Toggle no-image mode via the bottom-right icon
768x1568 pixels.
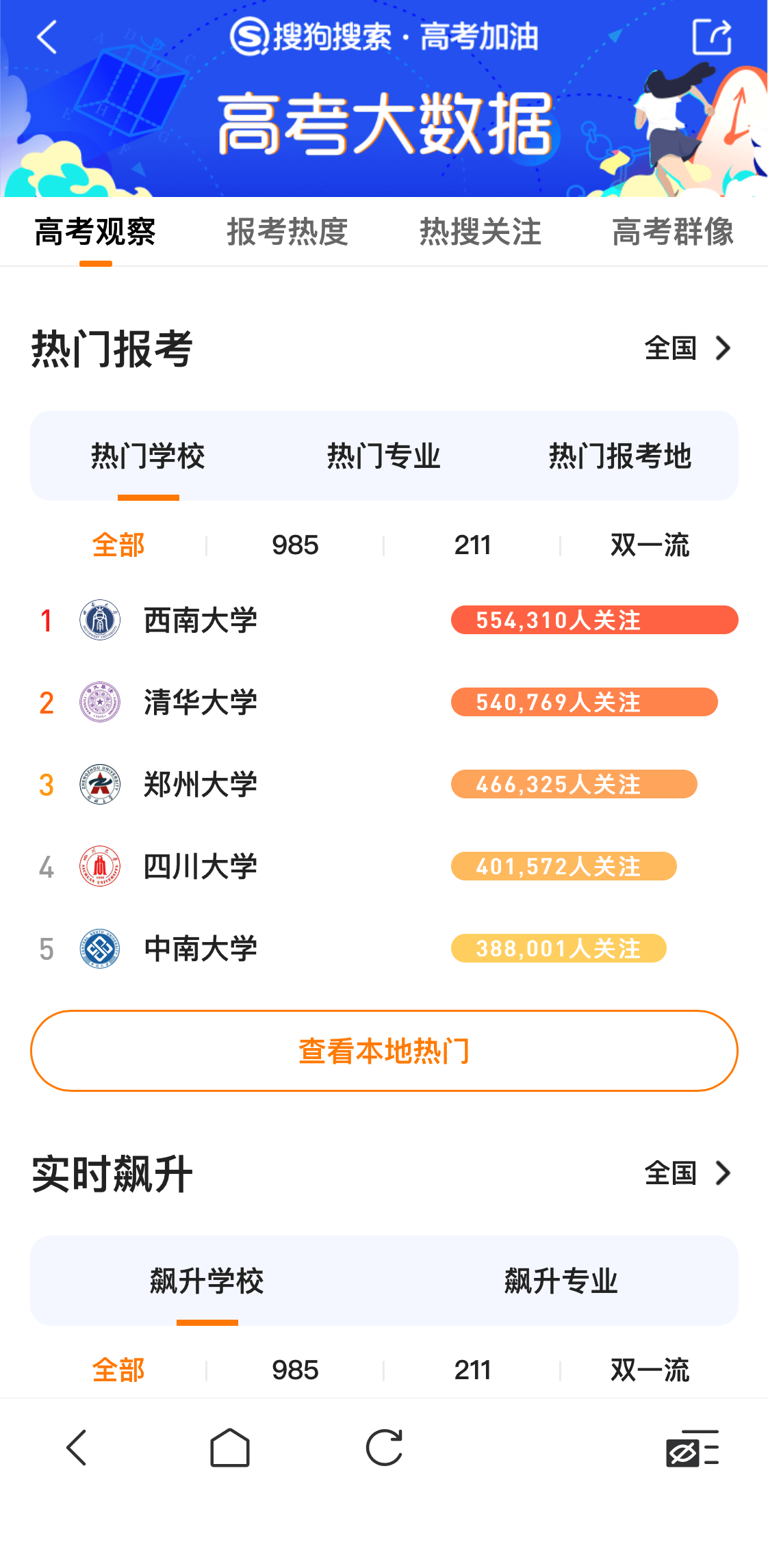(693, 1447)
